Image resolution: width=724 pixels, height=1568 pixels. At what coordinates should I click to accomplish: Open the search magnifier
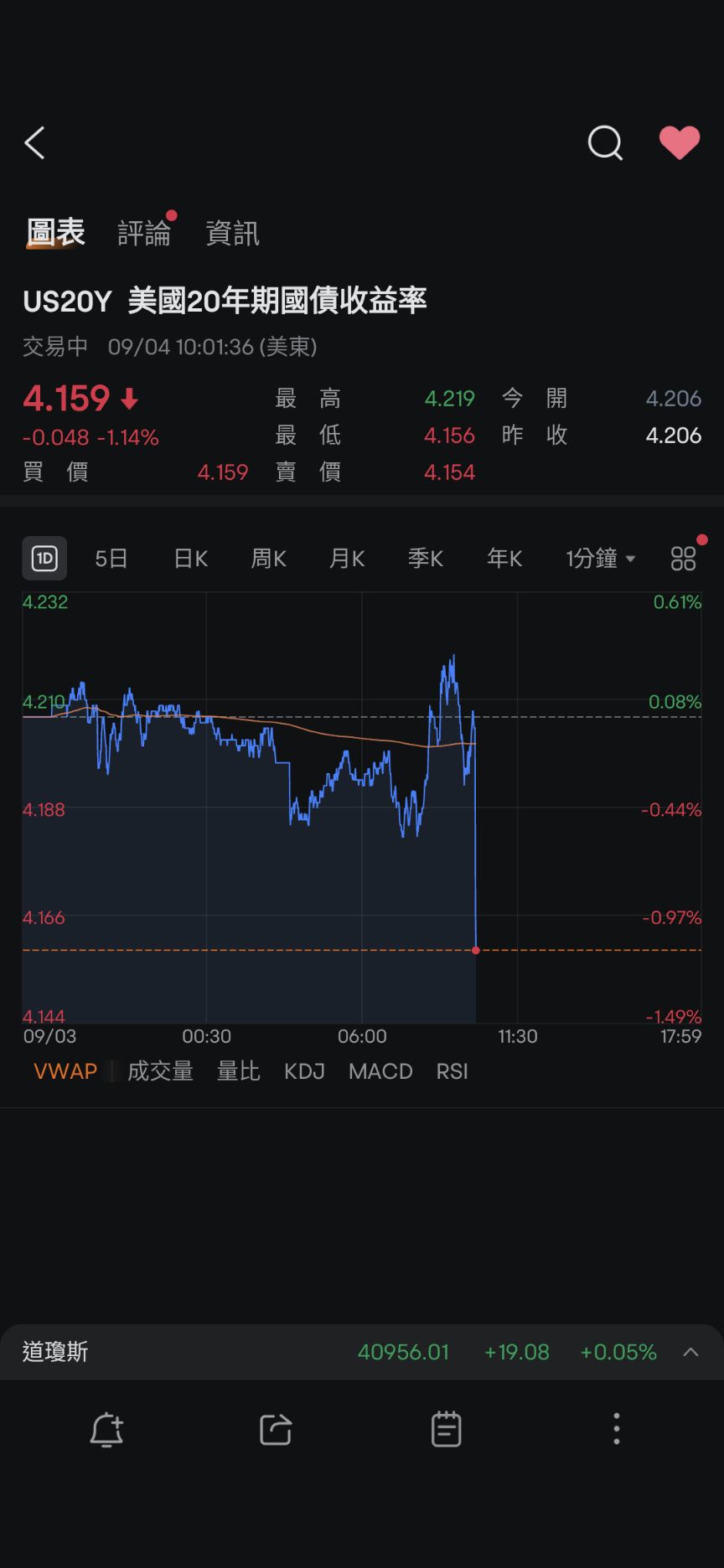(605, 143)
